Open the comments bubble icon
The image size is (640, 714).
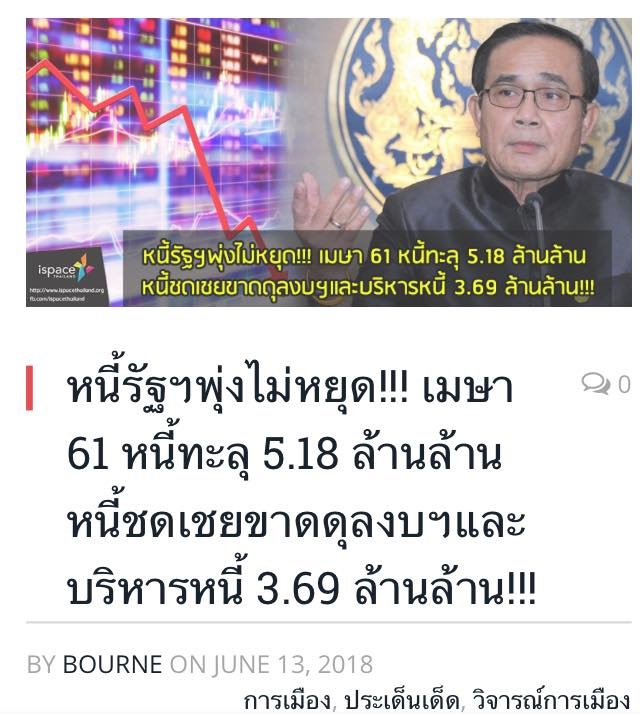597,384
